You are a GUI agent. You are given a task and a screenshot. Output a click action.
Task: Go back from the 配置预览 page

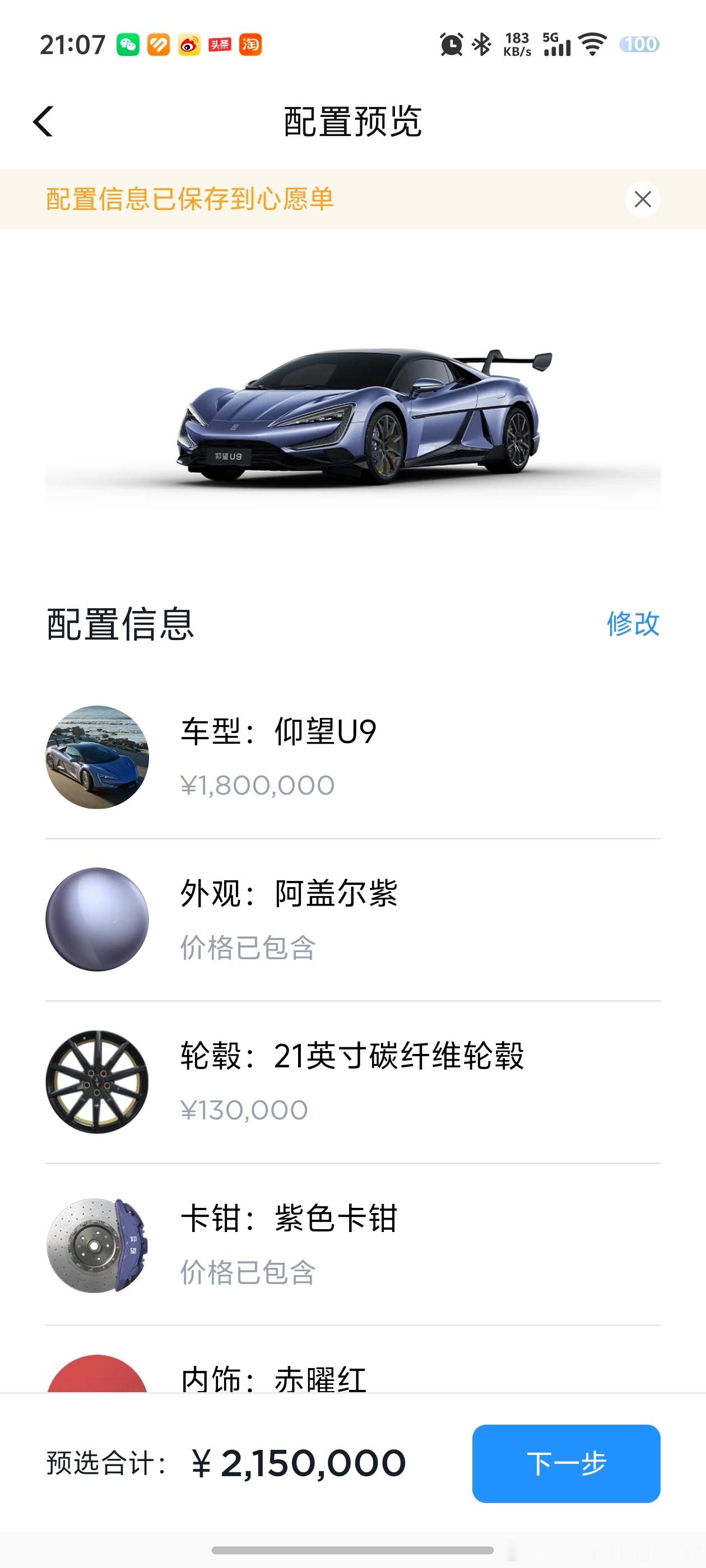(43, 121)
